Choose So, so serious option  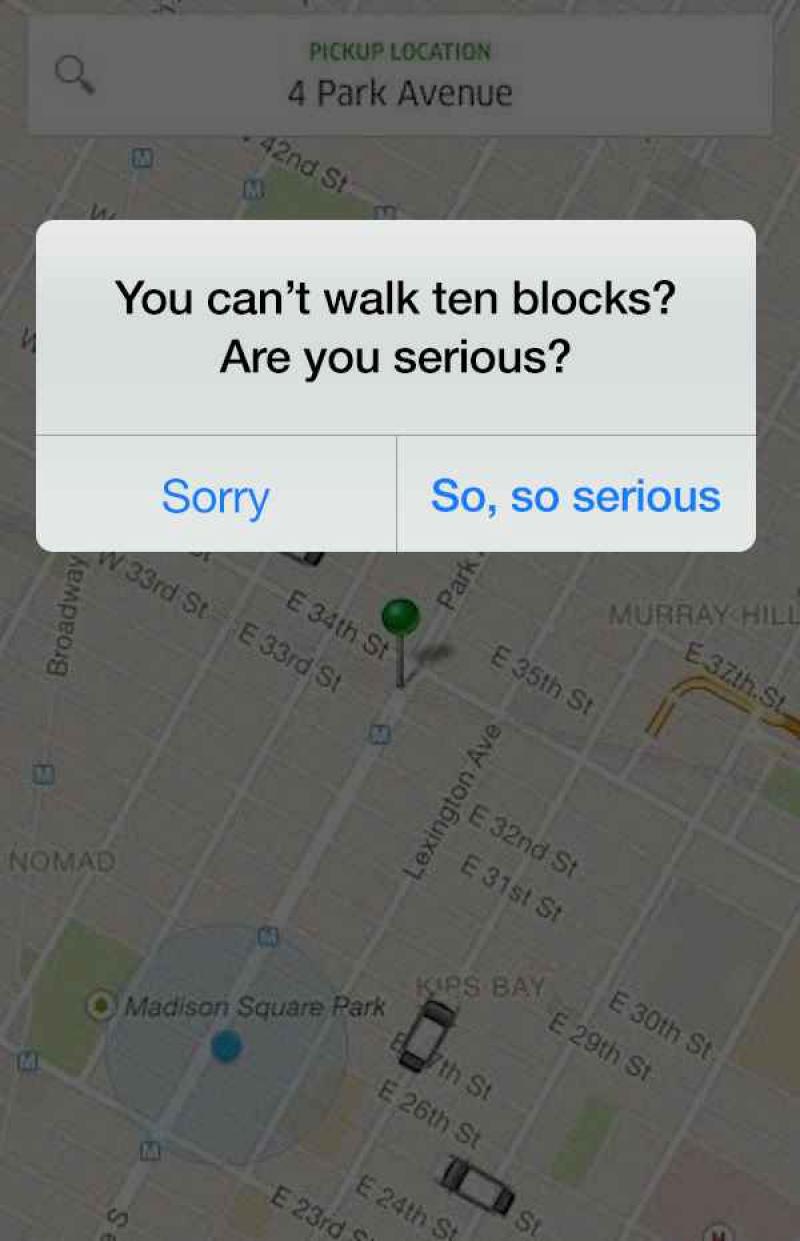pyautogui.click(x=575, y=496)
